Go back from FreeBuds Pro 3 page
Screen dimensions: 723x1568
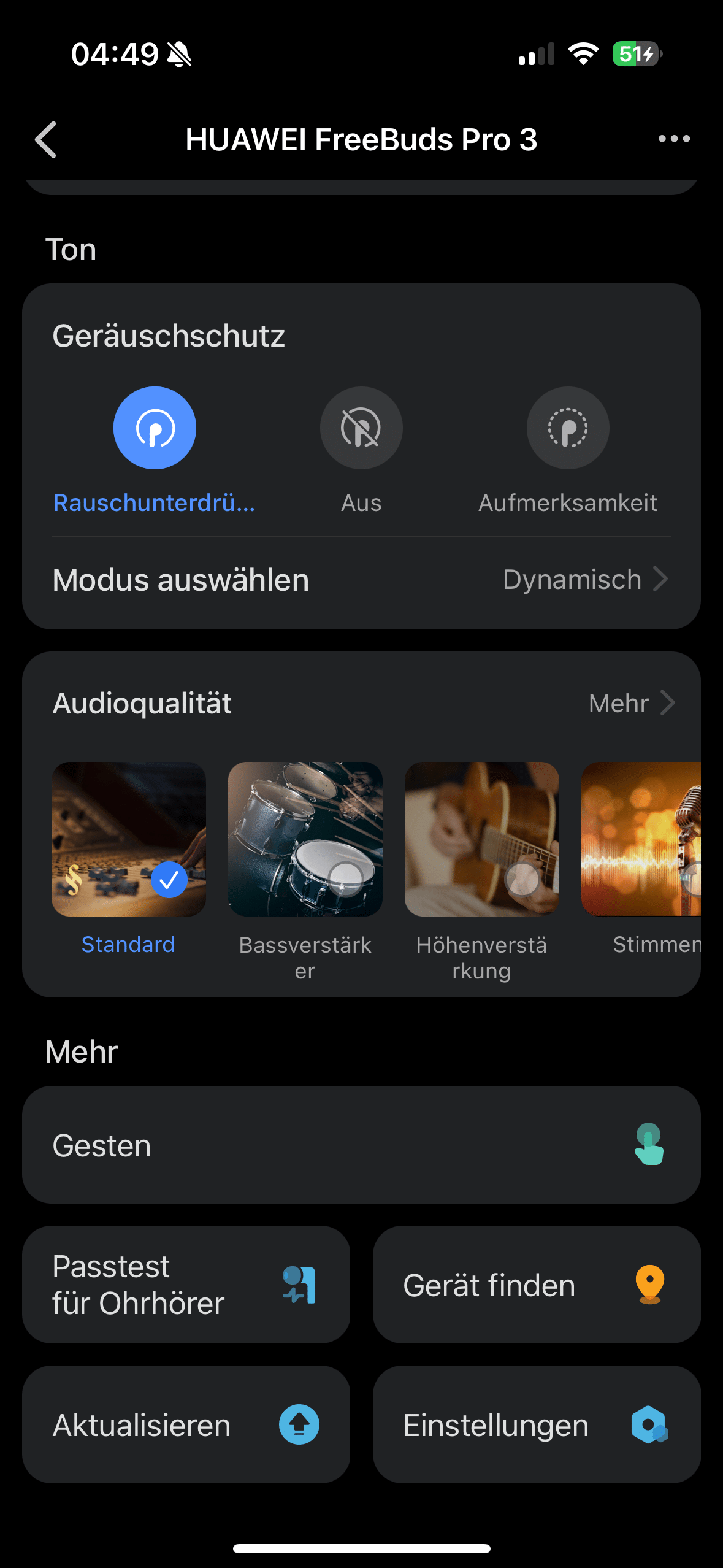click(x=47, y=140)
